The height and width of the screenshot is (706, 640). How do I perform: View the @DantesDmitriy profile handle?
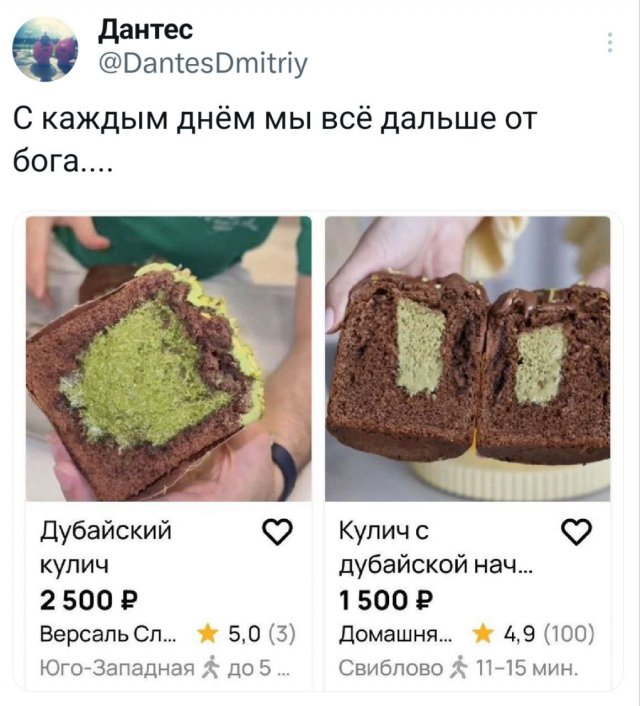(x=202, y=64)
